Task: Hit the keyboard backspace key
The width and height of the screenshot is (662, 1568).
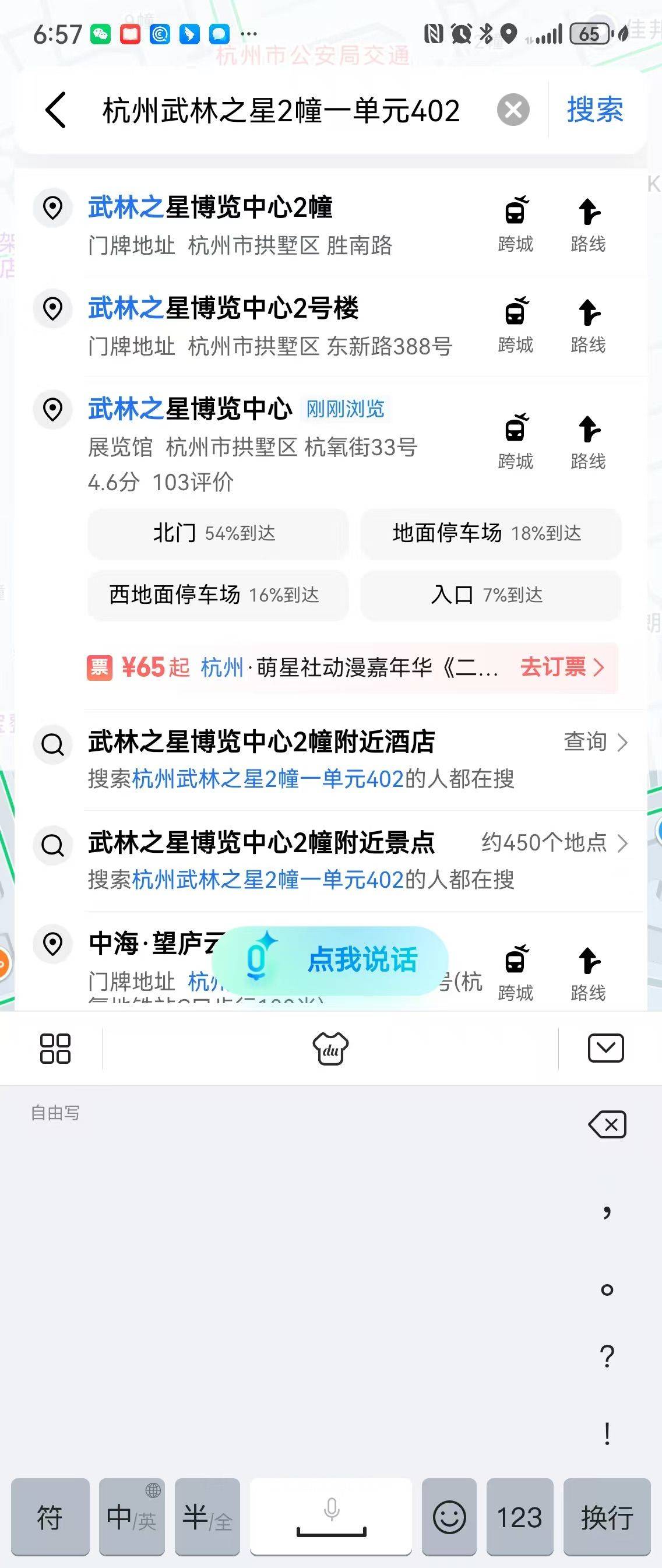Action: (x=607, y=1124)
